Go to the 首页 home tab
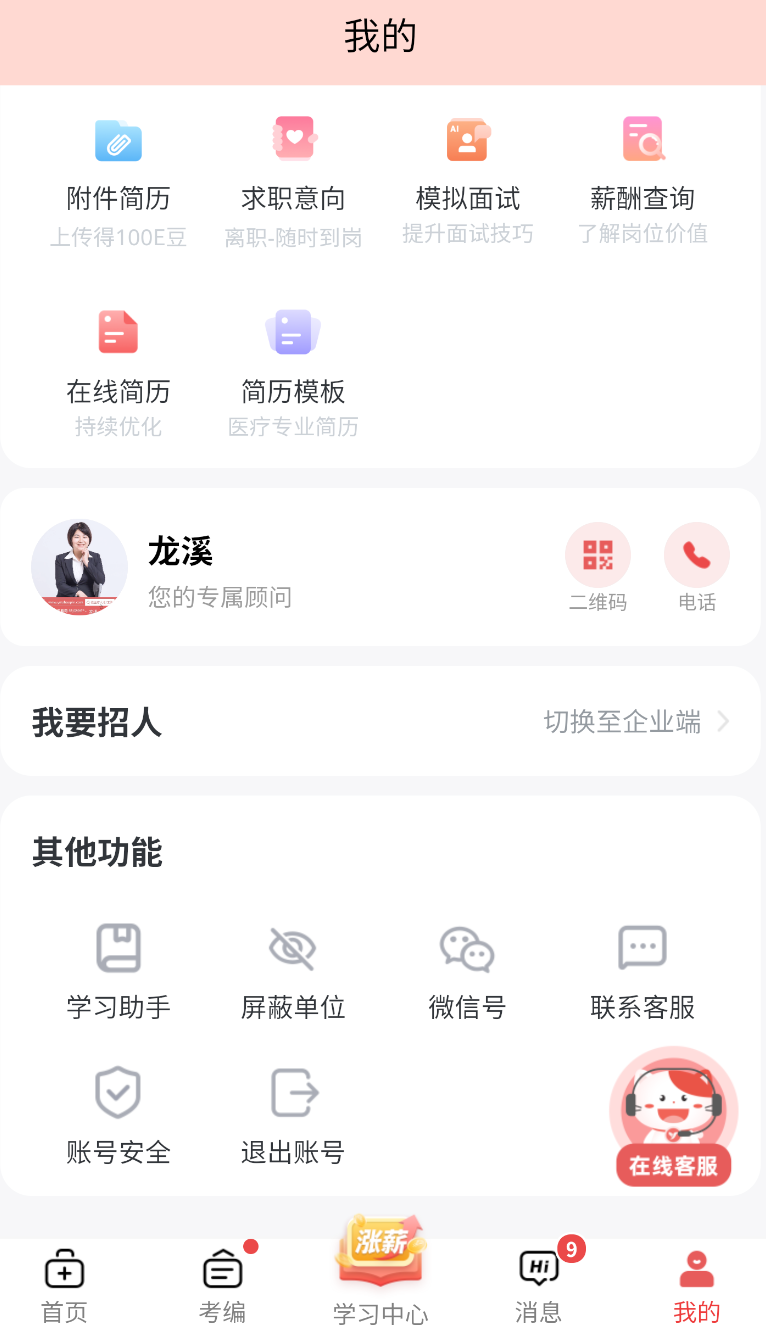Screen dimensions: 766x1330 coord(64,1283)
